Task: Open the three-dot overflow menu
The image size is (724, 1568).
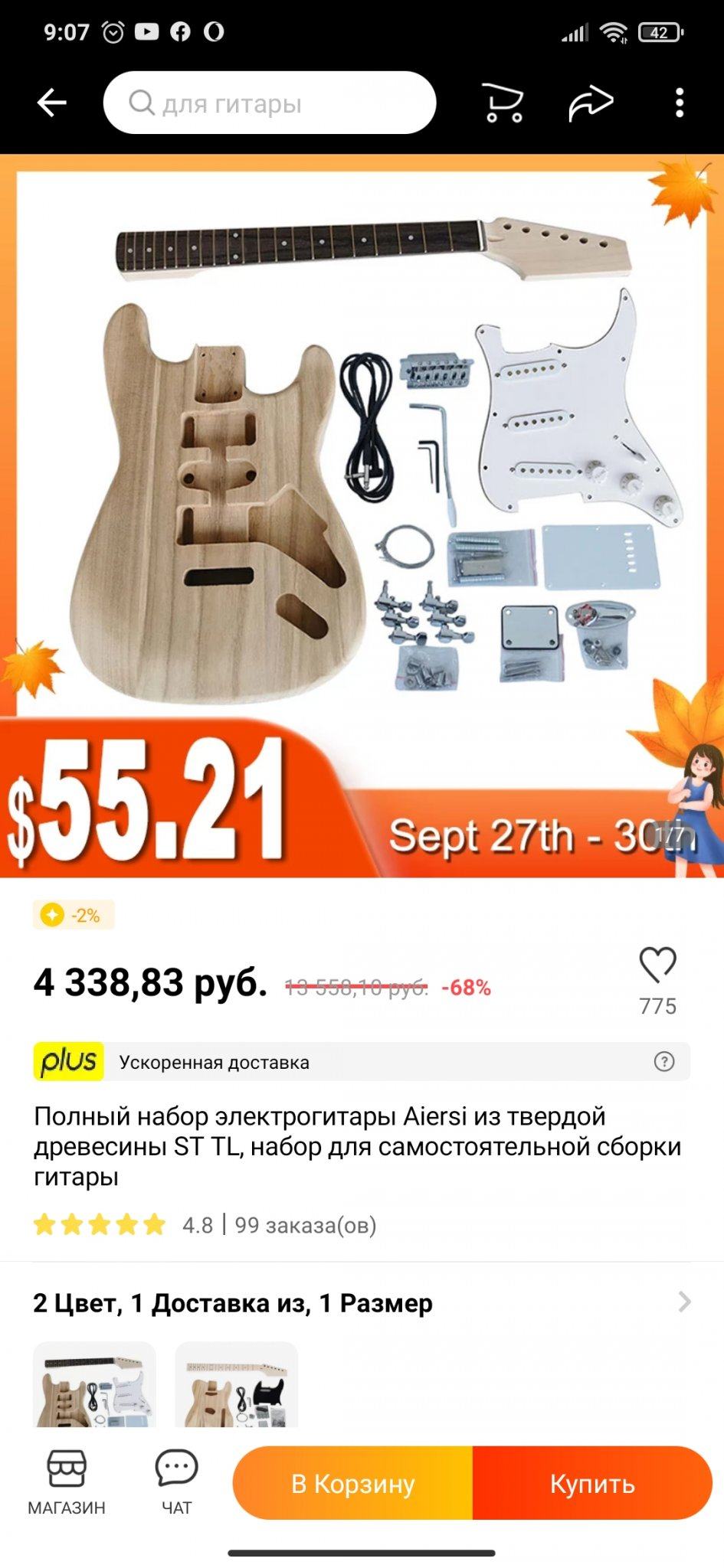Action: (679, 103)
